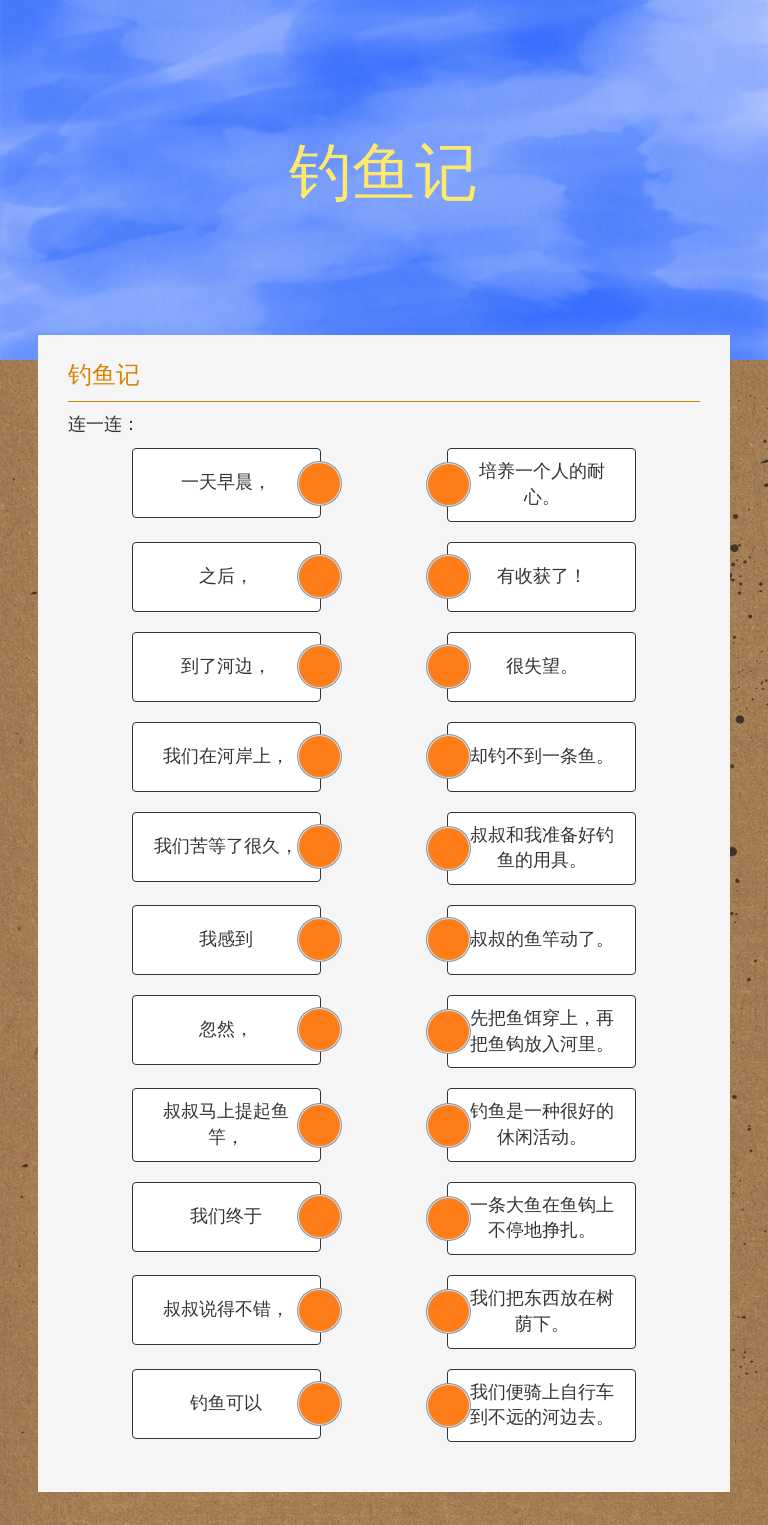Image resolution: width=768 pixels, height=1525 pixels.
Task: Click the dot beside 我们把东西放在树荫下
Action: coord(447,1311)
